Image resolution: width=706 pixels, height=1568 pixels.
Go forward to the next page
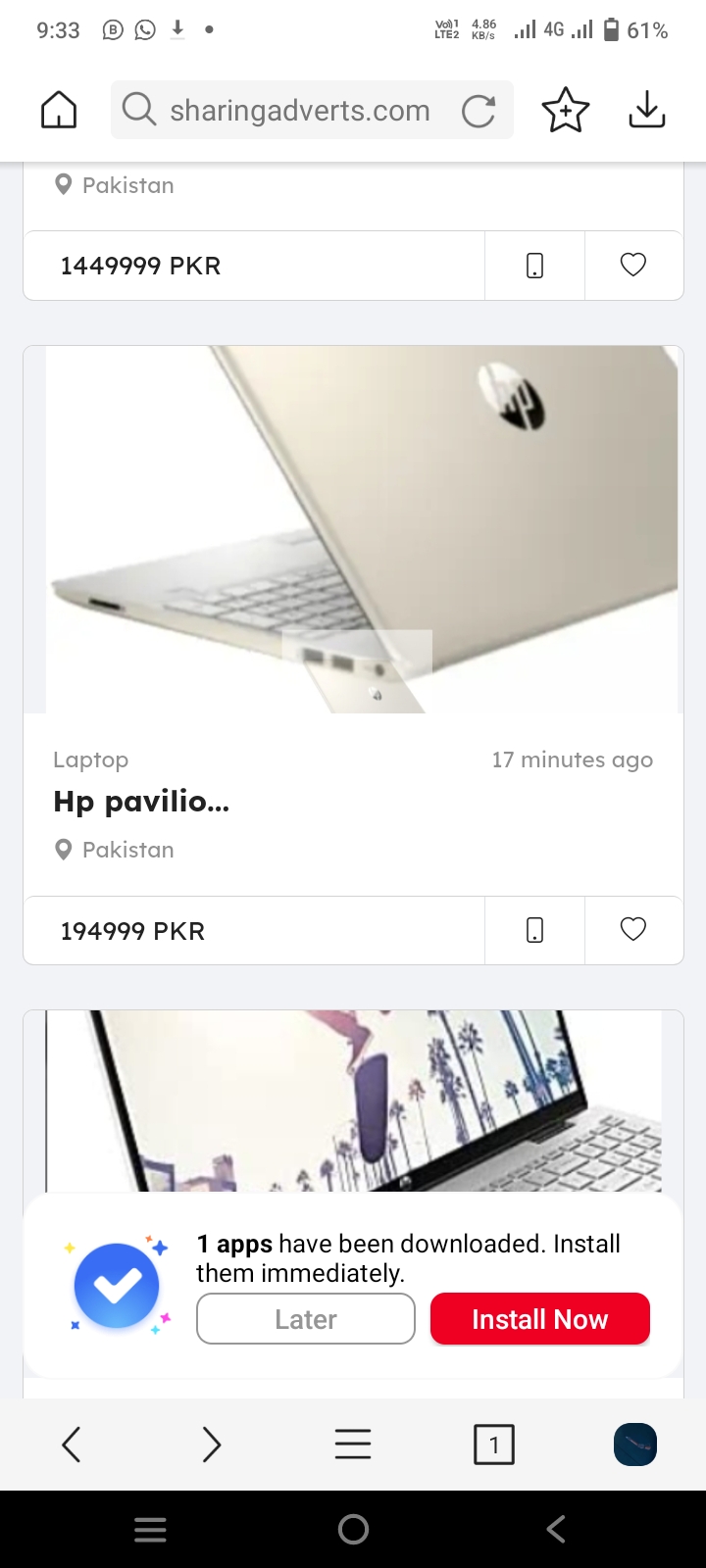click(x=212, y=1445)
